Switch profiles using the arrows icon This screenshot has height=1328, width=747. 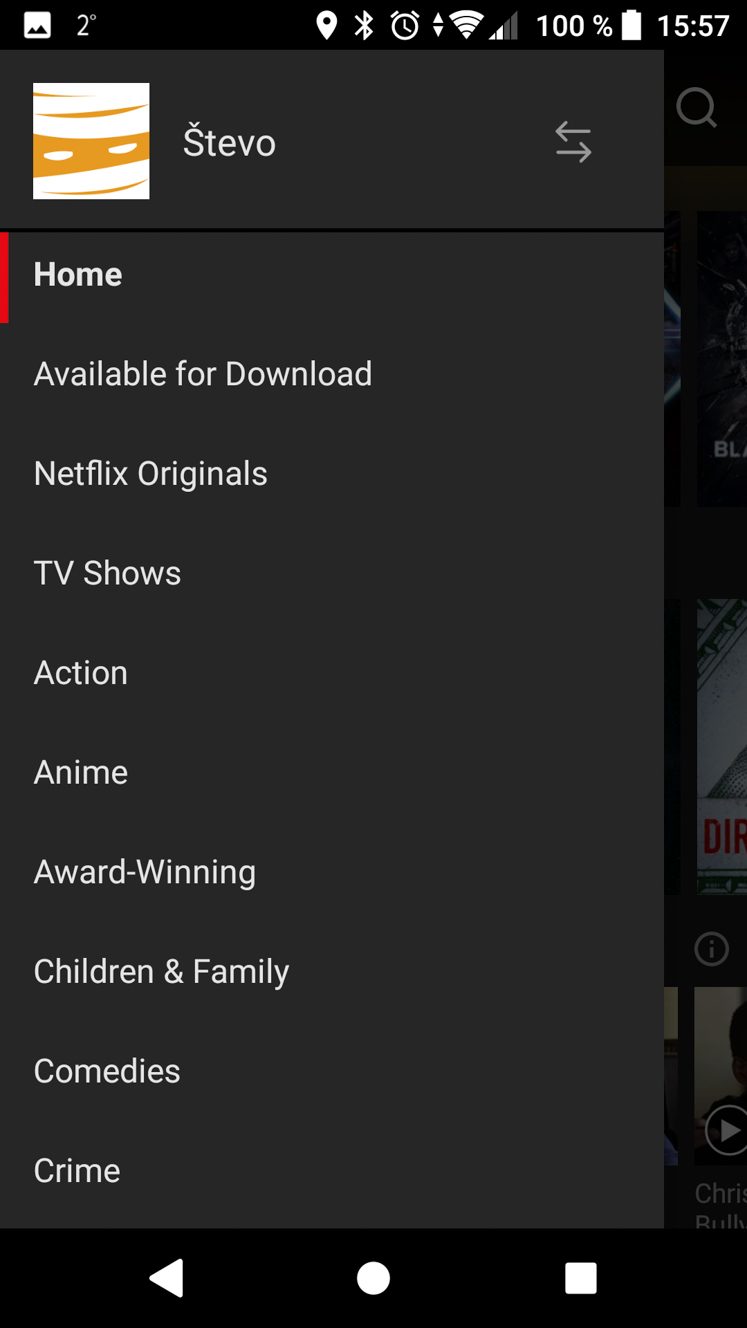click(573, 142)
